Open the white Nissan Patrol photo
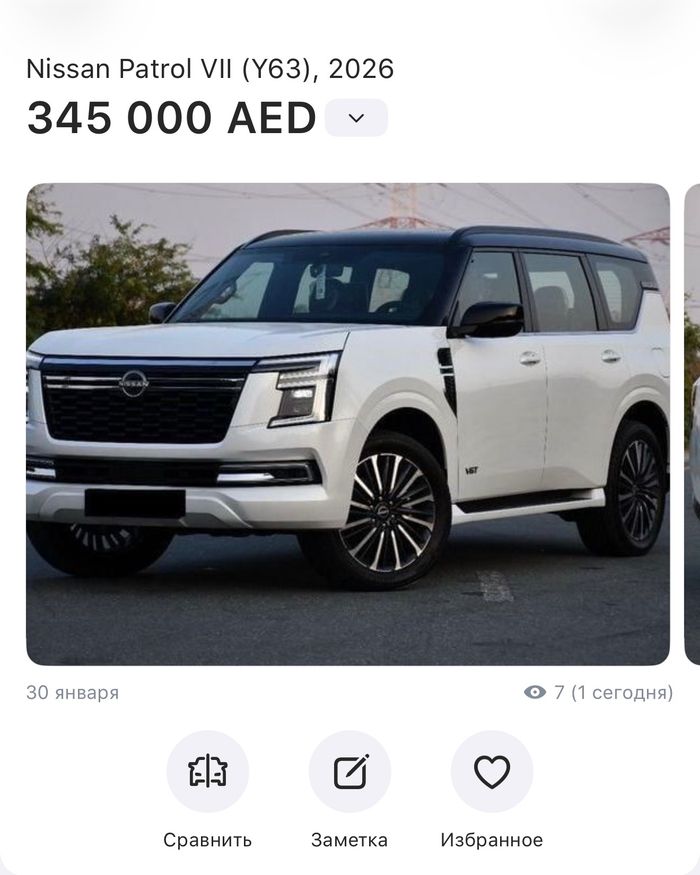Image resolution: width=700 pixels, height=875 pixels. coord(347,423)
